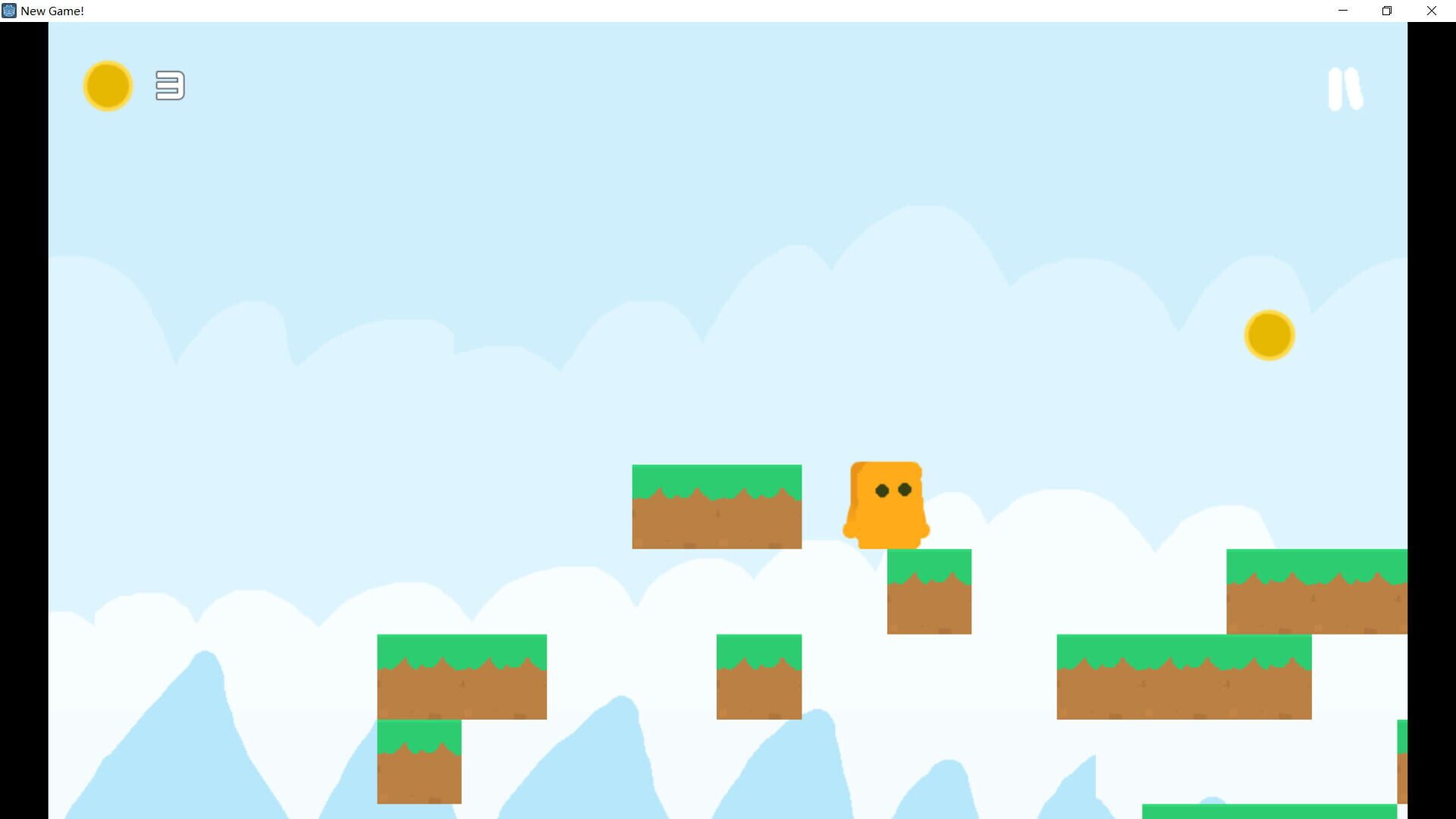Minimize the New Game! window

1343,11
